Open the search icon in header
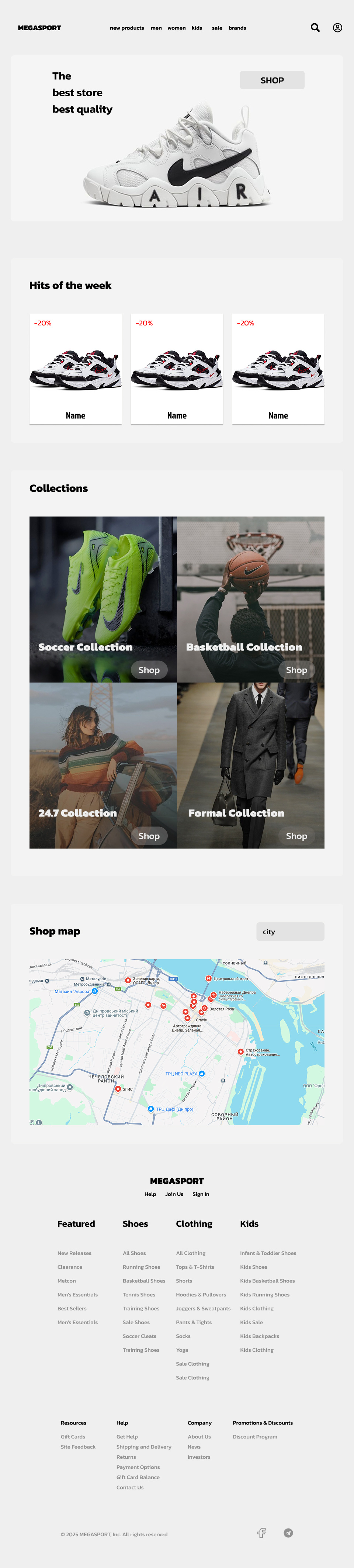Image resolution: width=354 pixels, height=1568 pixels. pyautogui.click(x=315, y=27)
